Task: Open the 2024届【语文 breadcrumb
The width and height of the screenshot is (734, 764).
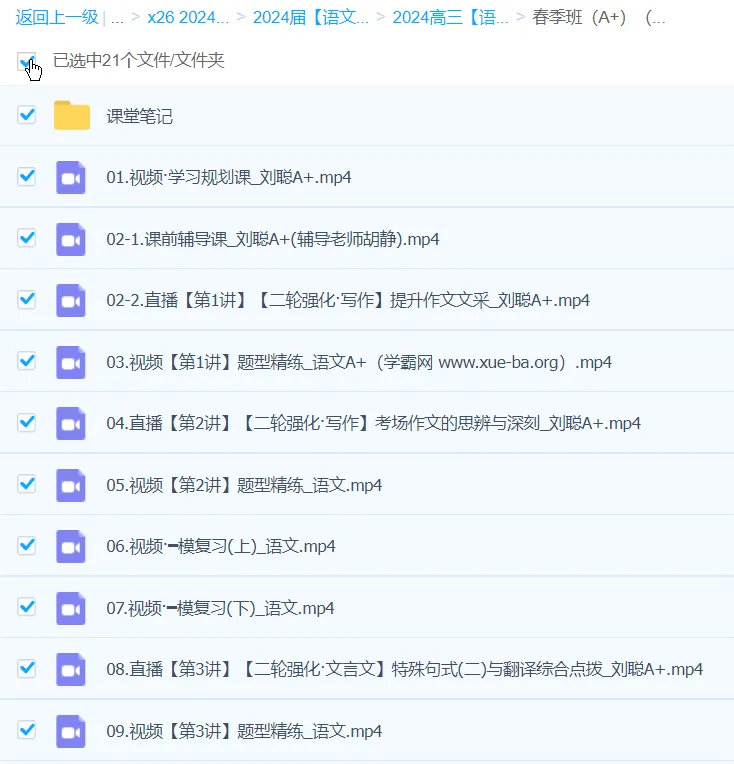Action: click(310, 18)
